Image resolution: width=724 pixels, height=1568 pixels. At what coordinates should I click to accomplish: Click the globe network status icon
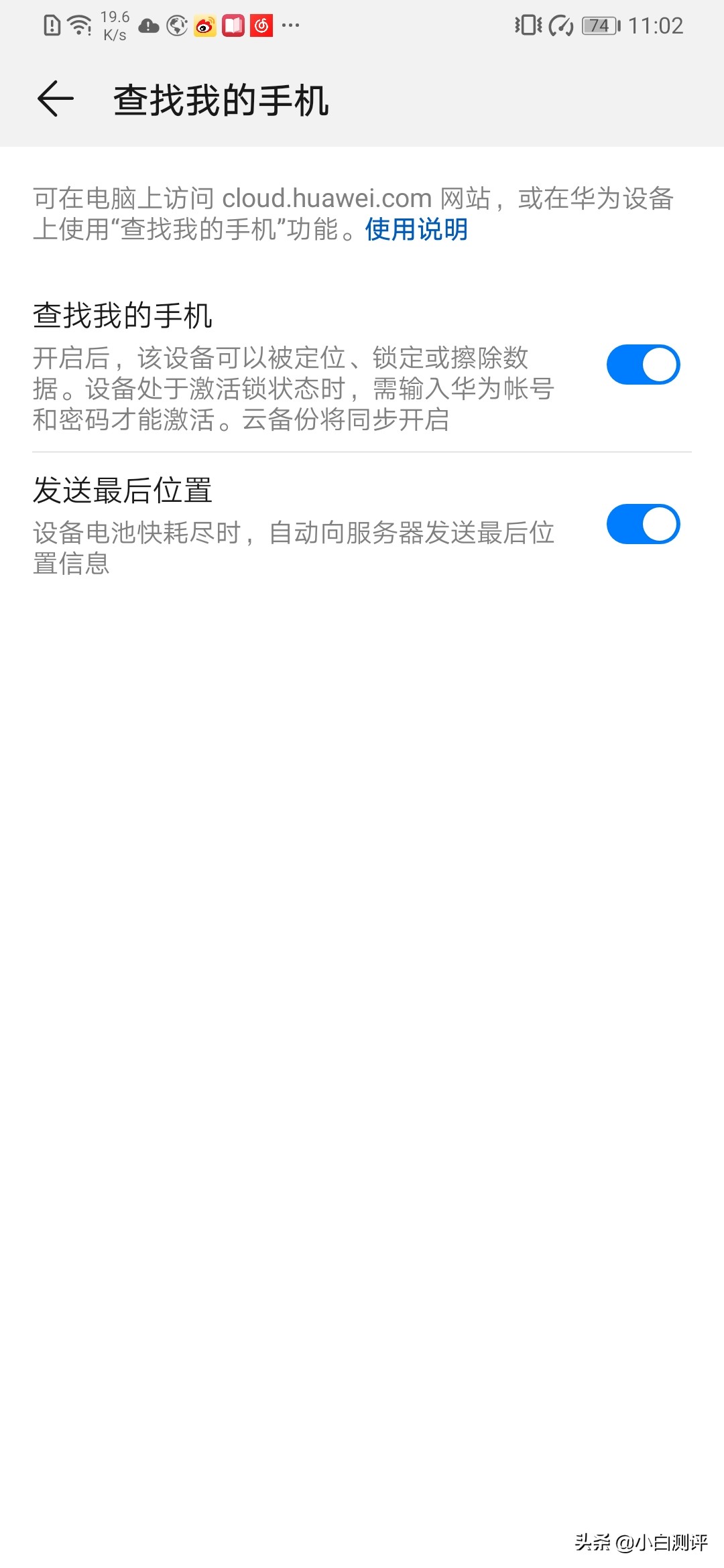pyautogui.click(x=176, y=25)
